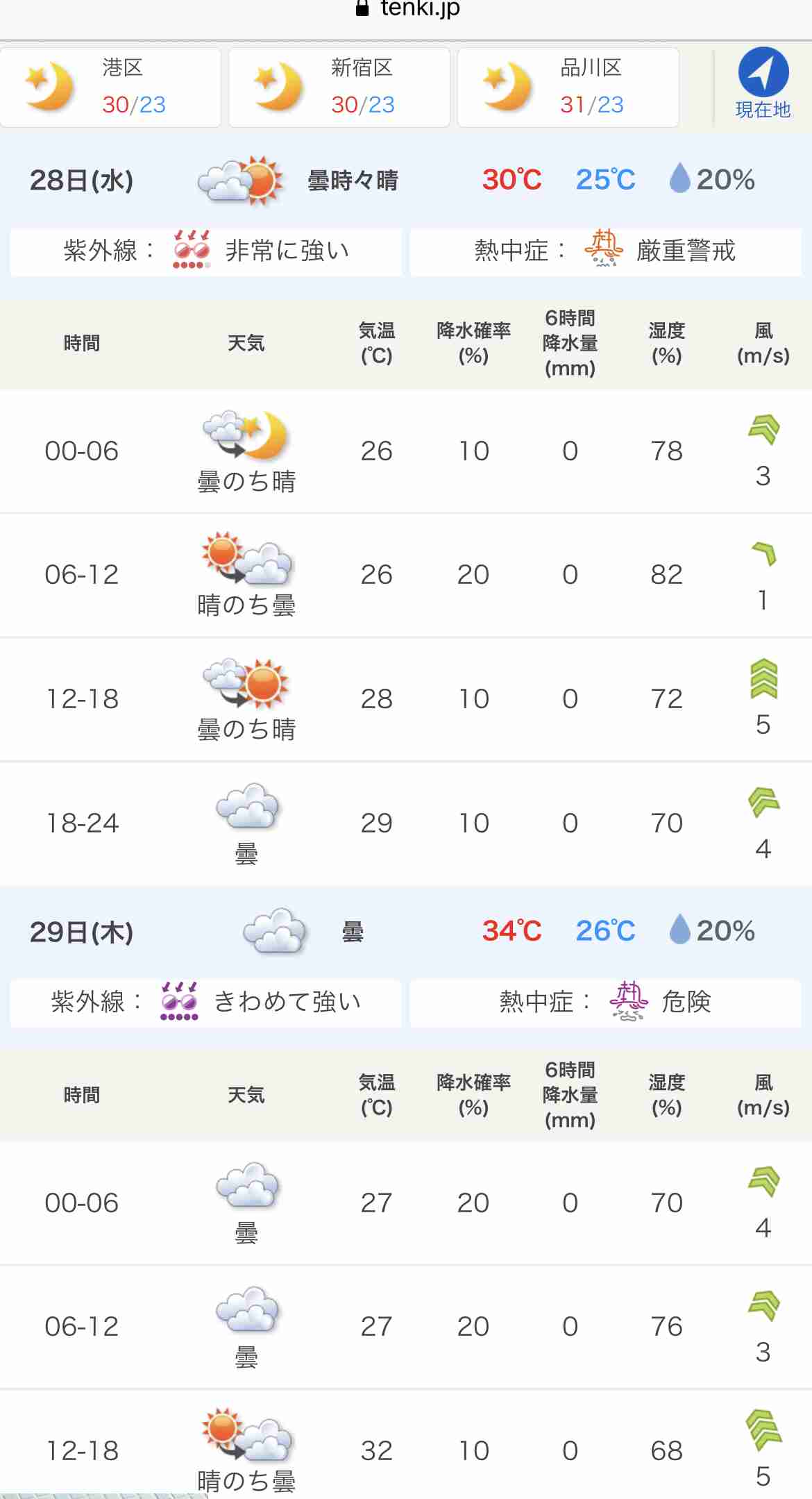Open the 品川区 weather forecast card
Viewport: 812px width, 1499px height.
point(568,87)
